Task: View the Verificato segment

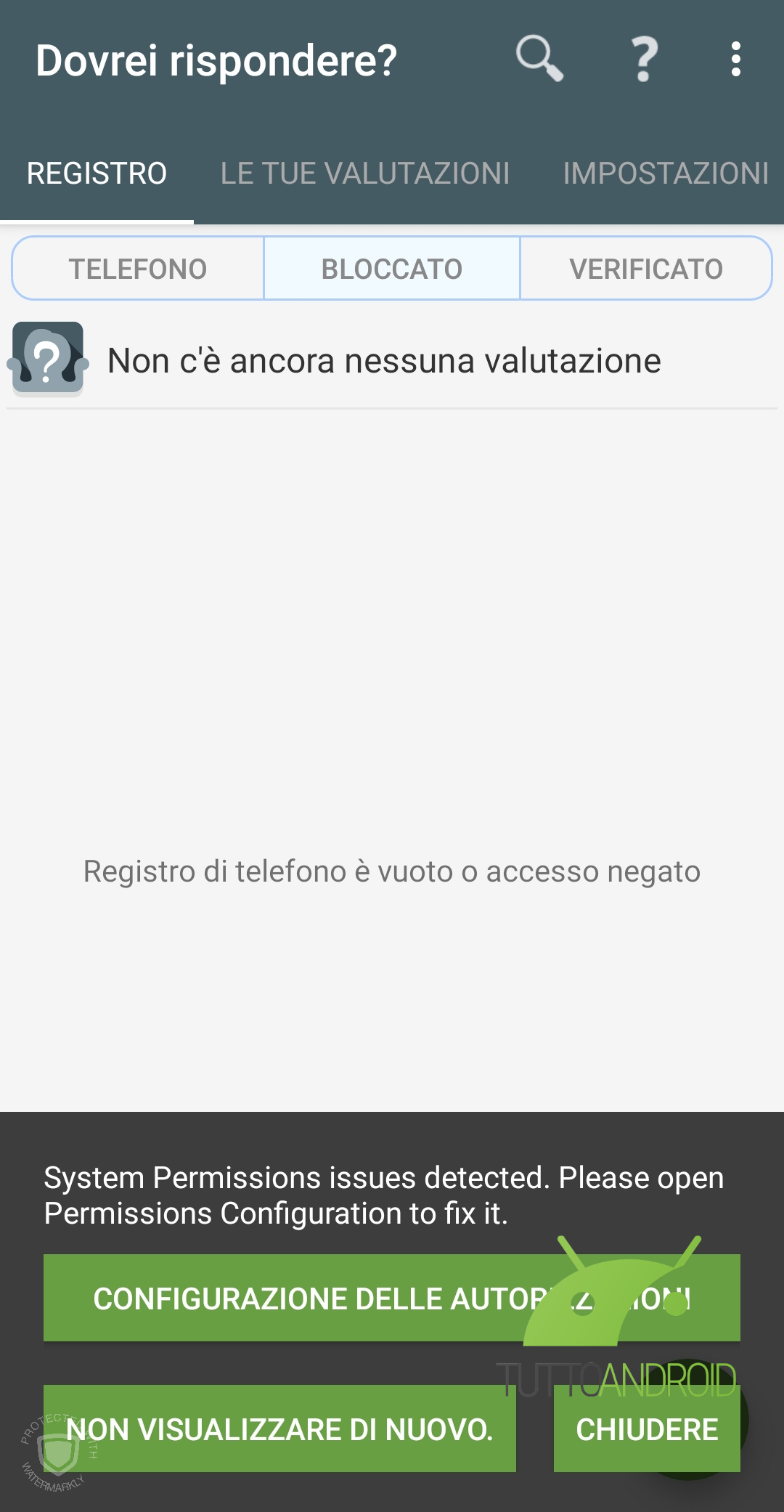Action: [x=646, y=269]
